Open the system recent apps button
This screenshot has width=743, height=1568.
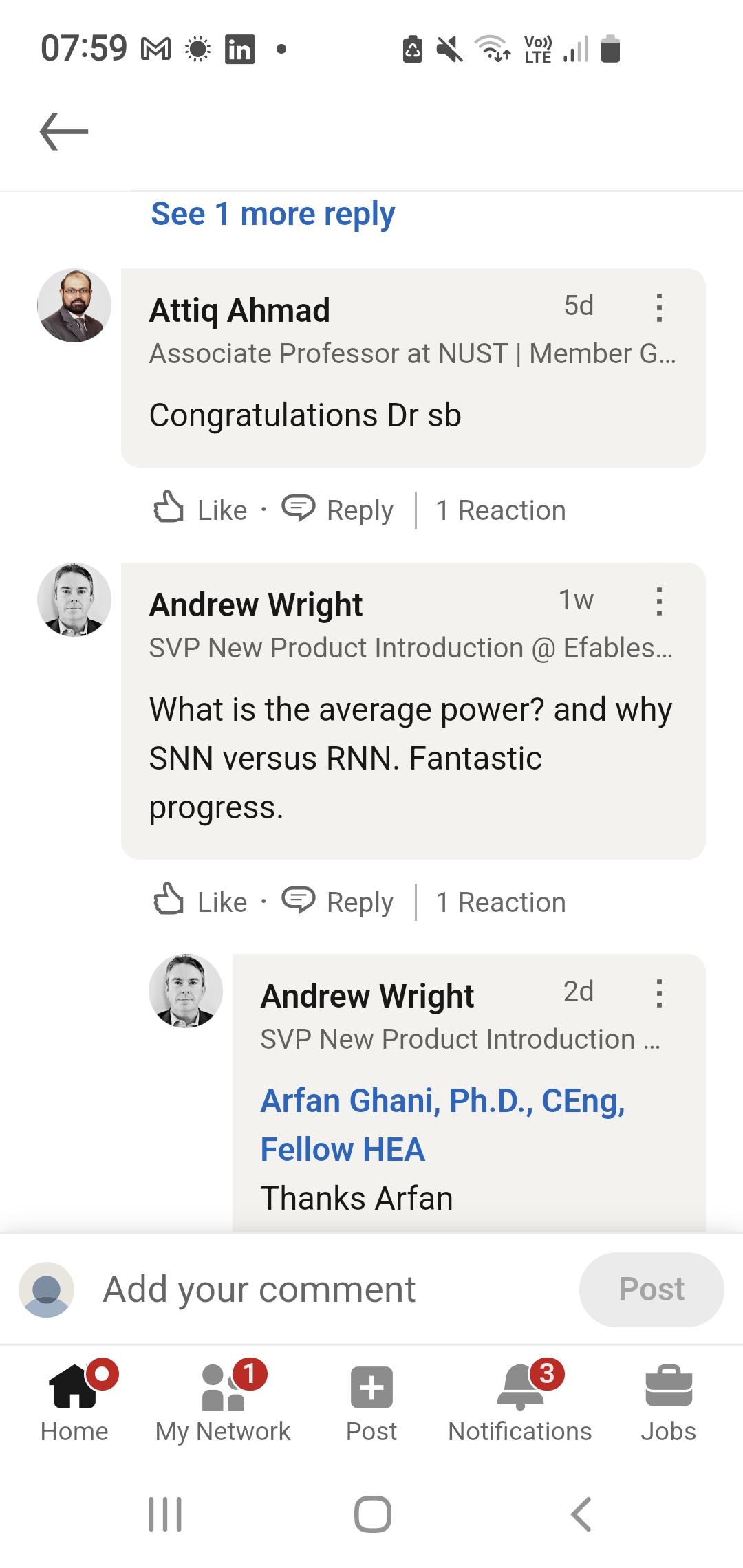[x=165, y=1514]
